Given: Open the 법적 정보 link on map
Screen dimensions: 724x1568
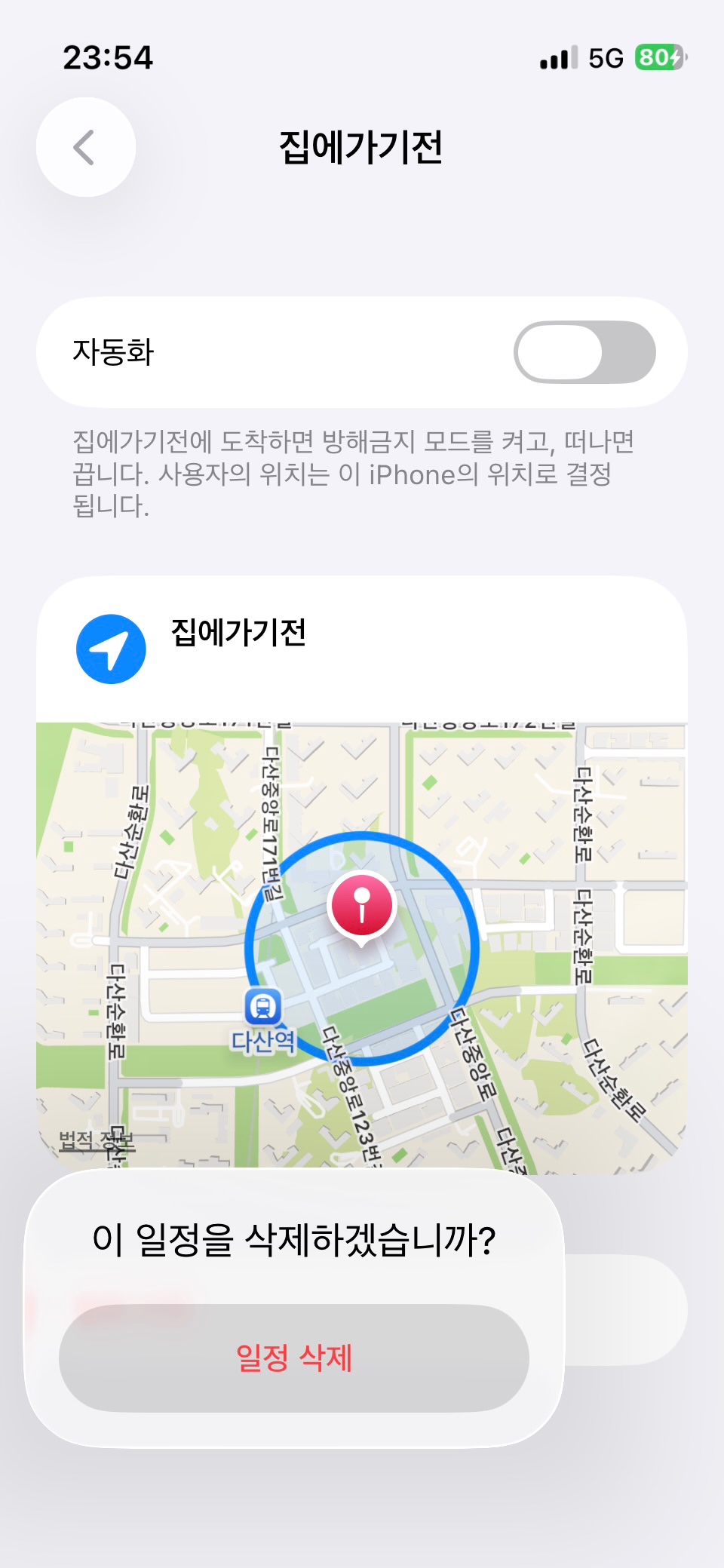Looking at the screenshot, I should [x=97, y=1140].
